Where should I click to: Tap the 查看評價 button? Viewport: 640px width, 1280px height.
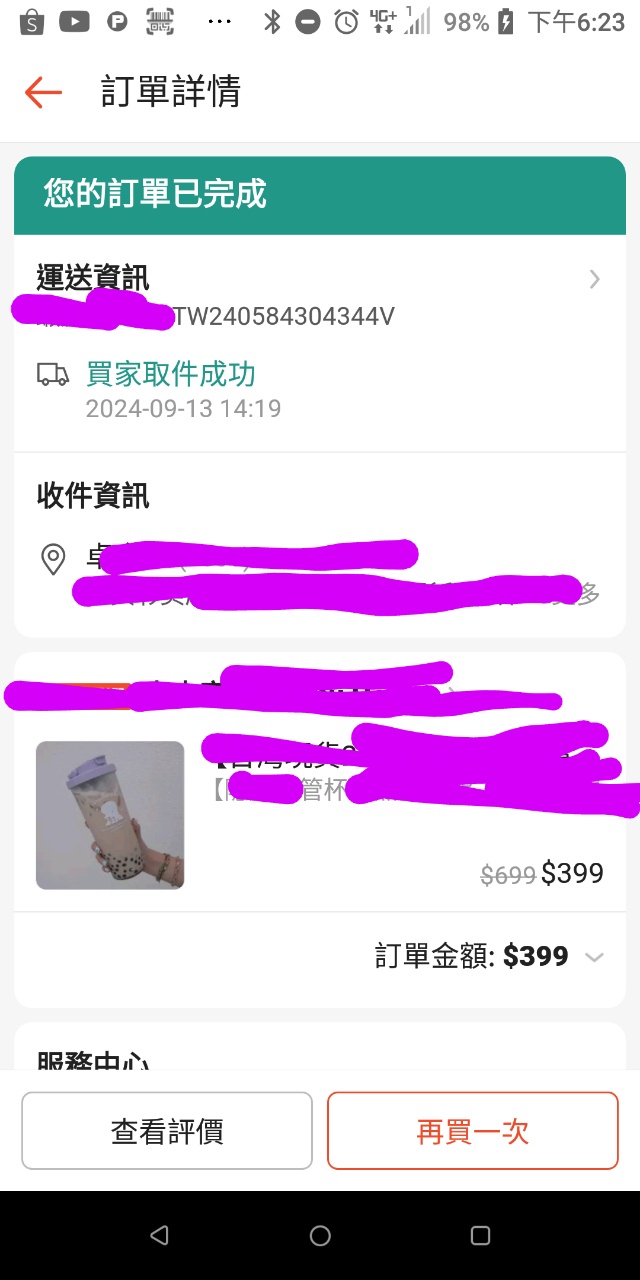coord(167,1131)
